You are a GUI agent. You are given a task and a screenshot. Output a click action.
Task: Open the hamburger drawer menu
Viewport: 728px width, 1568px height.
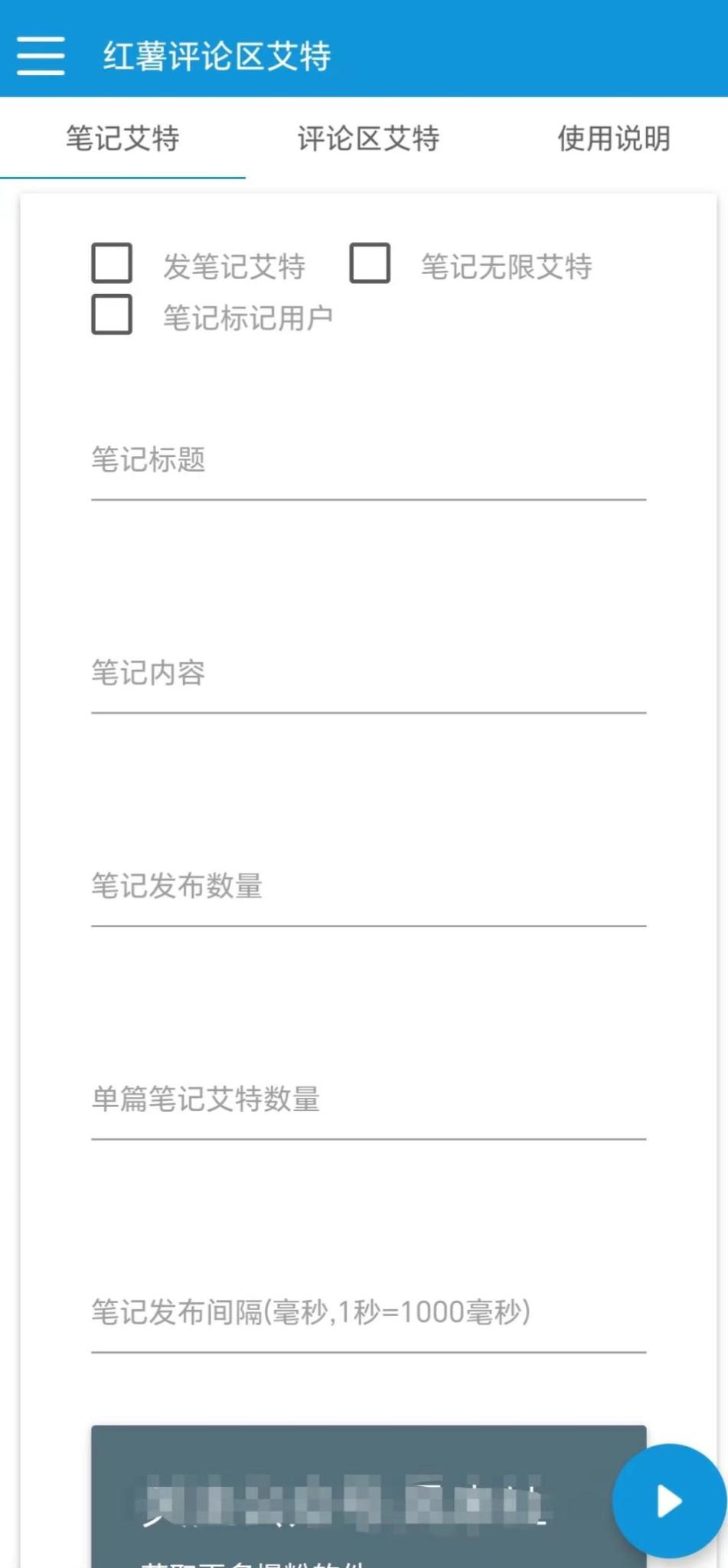click(41, 56)
